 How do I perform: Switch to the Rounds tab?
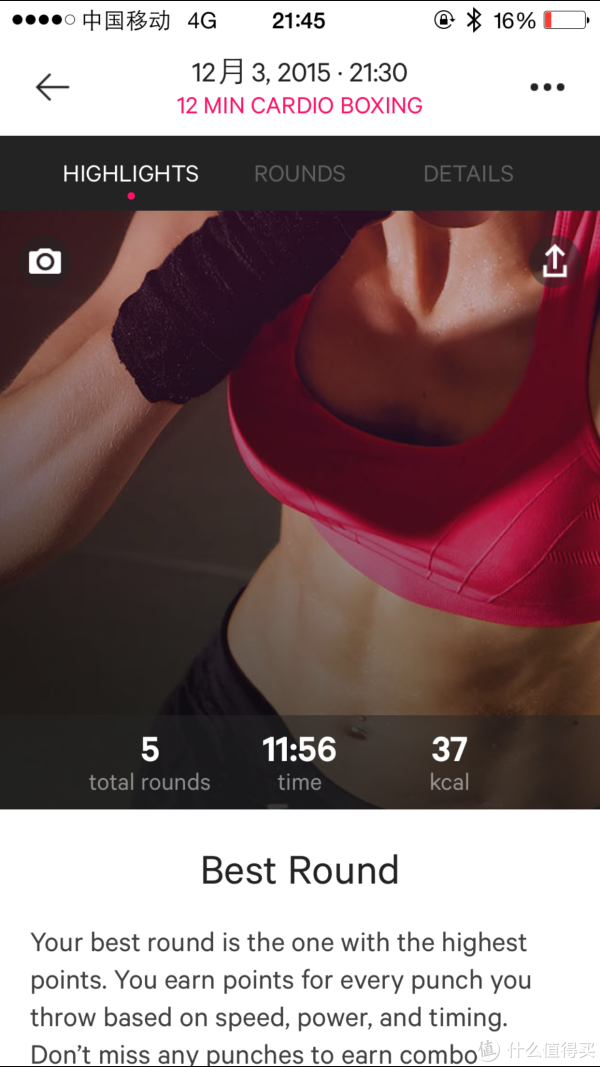(299, 173)
